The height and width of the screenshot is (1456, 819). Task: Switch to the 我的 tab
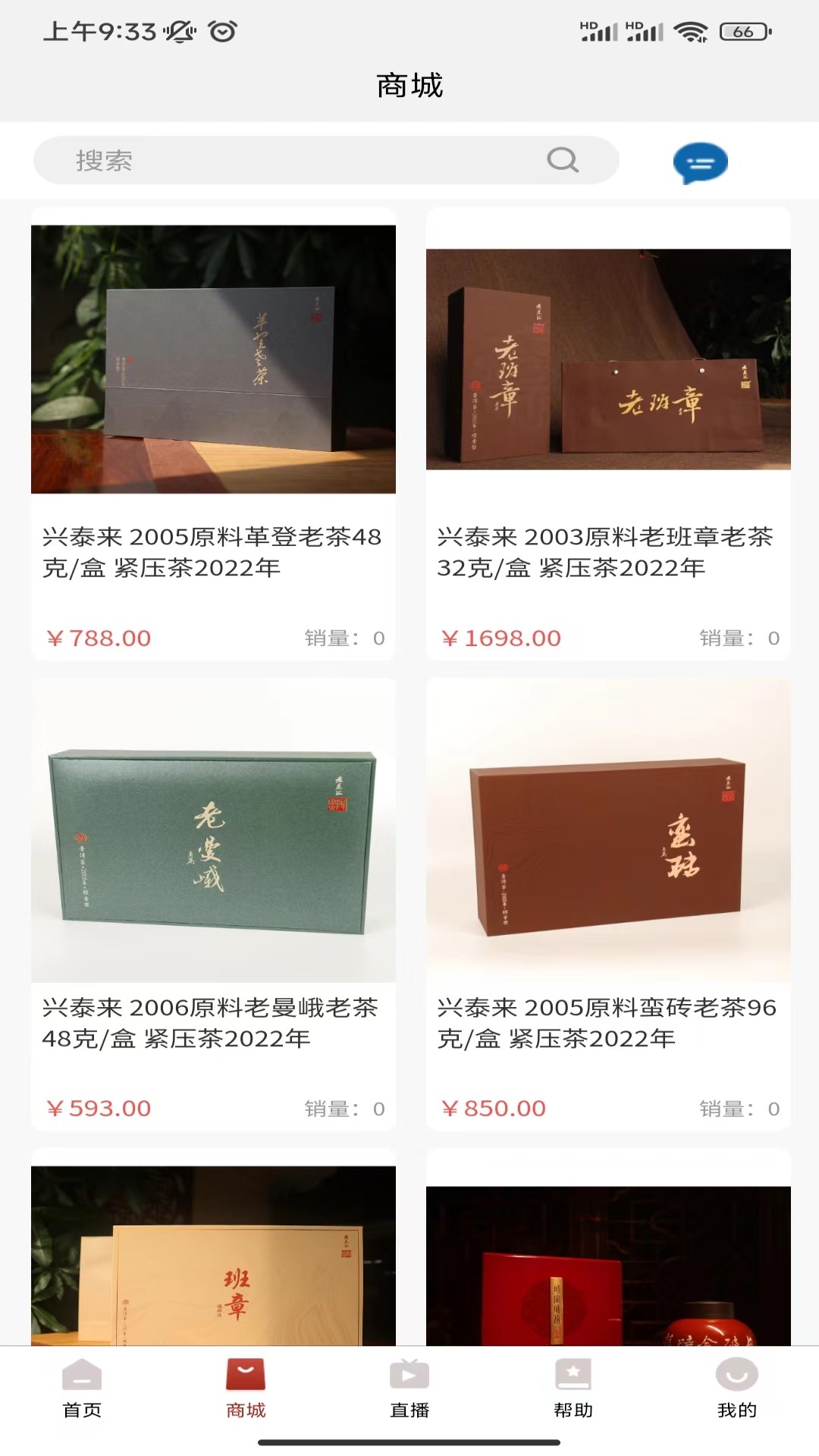pyautogui.click(x=737, y=1389)
